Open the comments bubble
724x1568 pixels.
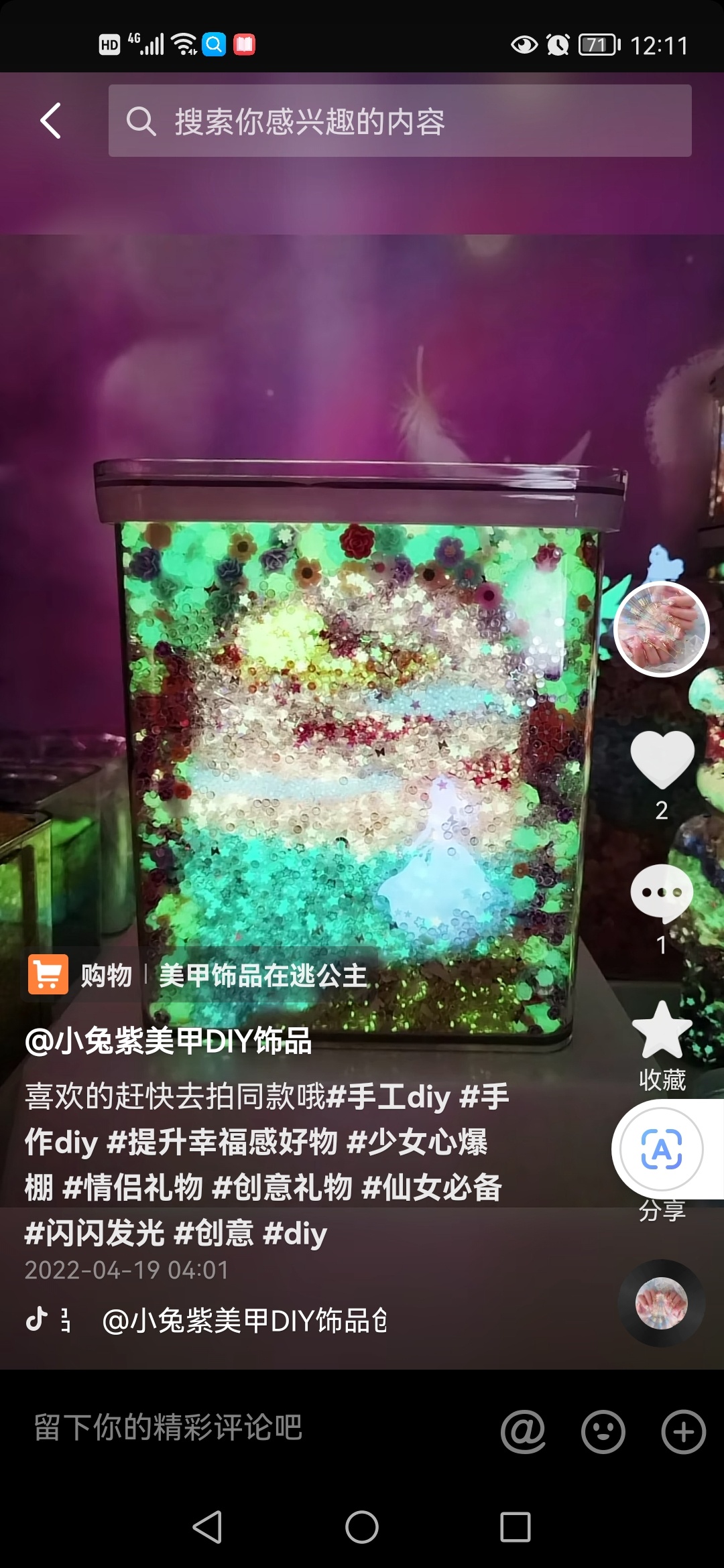[x=662, y=893]
